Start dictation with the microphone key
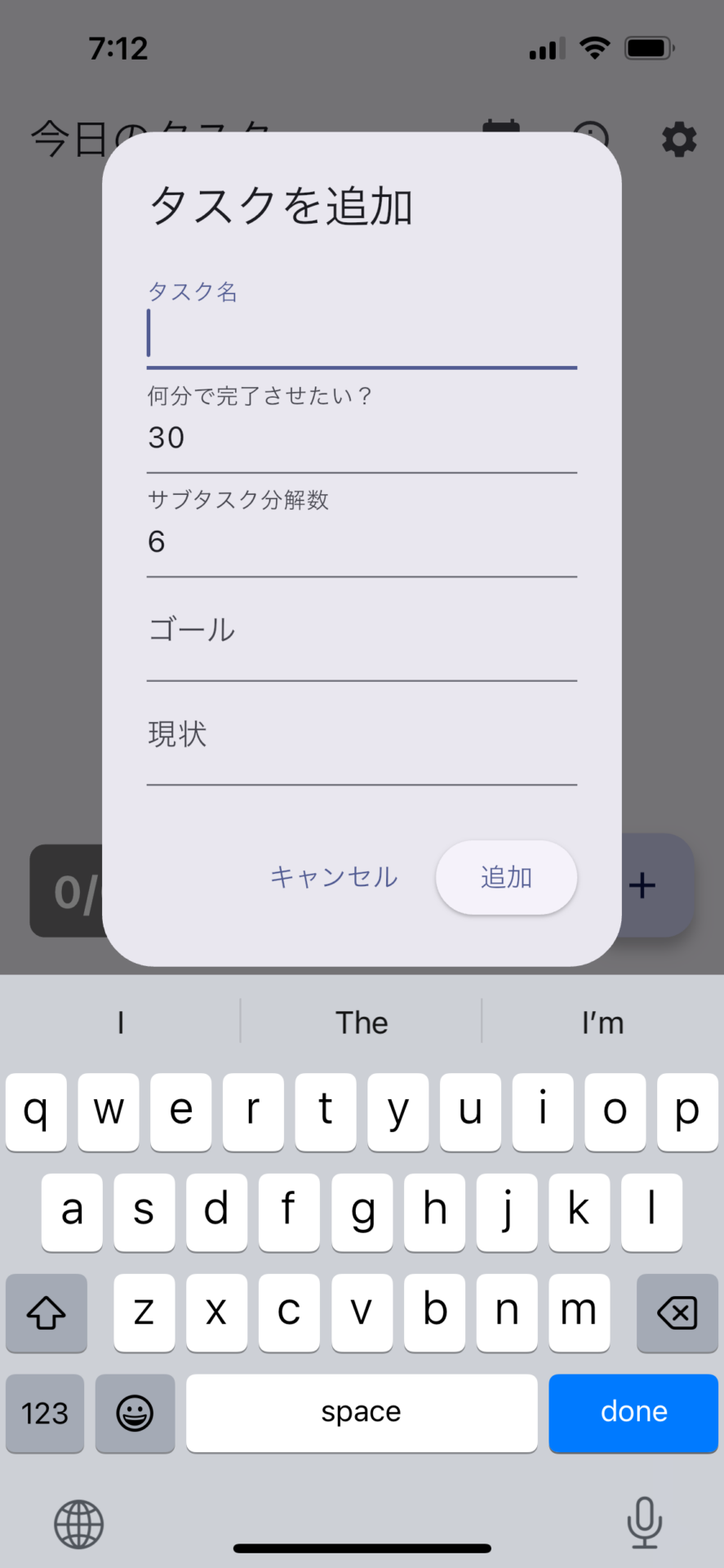Screen dimensions: 724x1568 (644, 1522)
